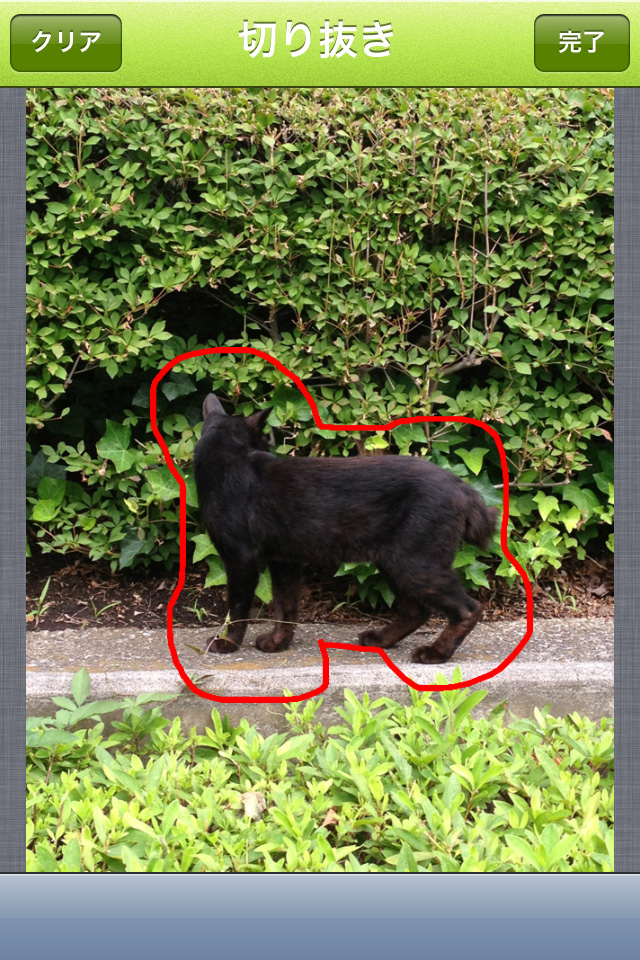Tap 完了 to finish the cutout
This screenshot has height=960, width=640.
[581, 43]
